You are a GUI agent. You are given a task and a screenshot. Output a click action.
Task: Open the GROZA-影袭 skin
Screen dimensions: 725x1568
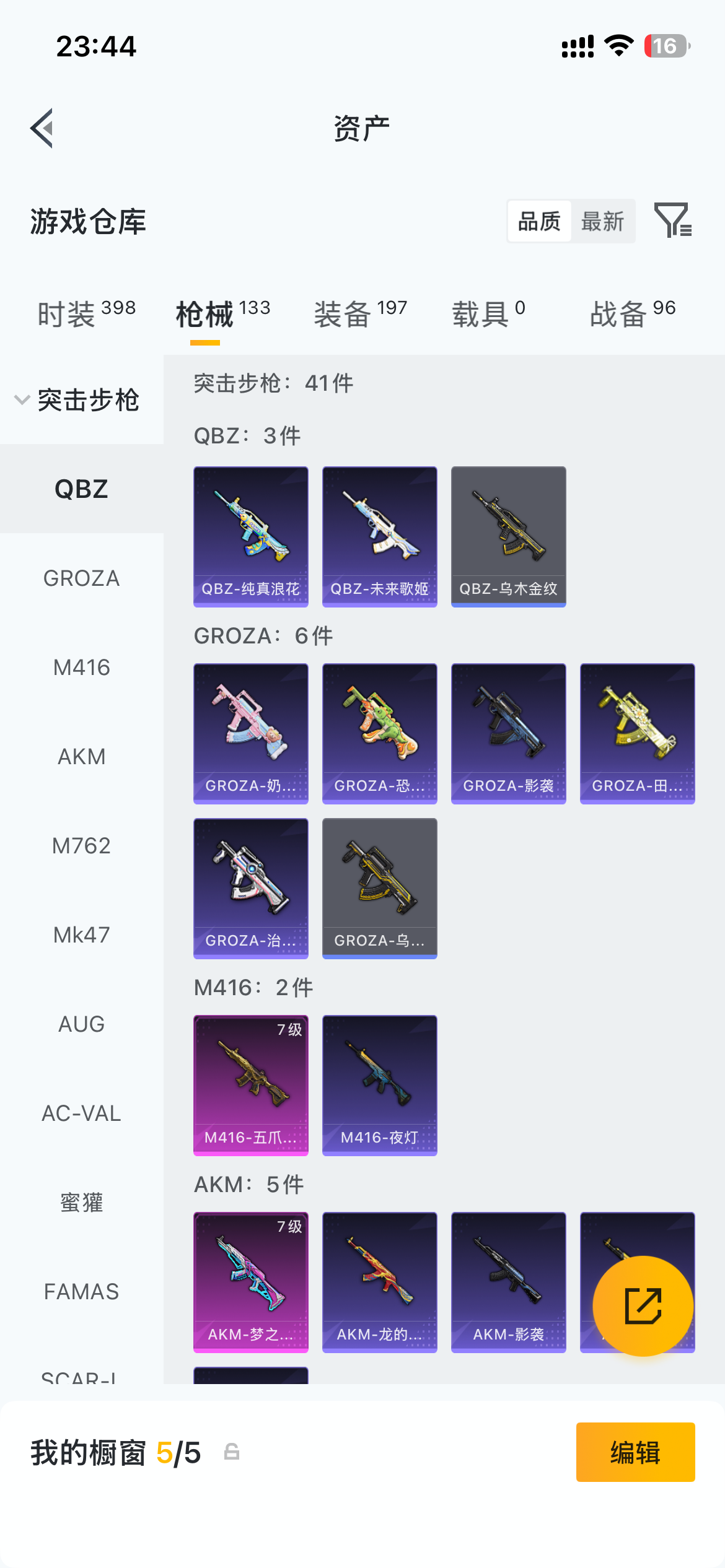[508, 733]
